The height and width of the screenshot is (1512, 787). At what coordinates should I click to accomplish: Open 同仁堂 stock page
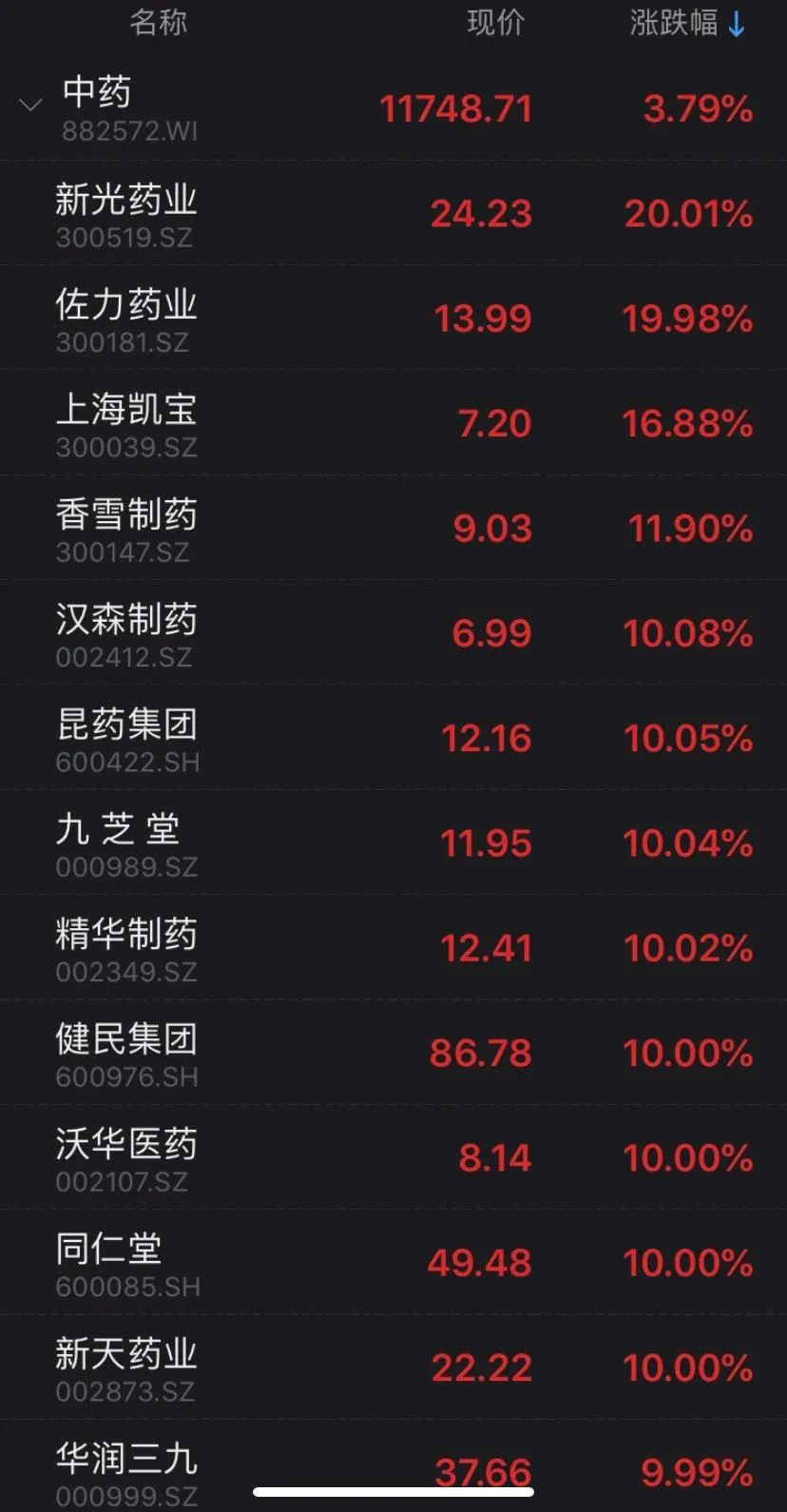[393, 1263]
